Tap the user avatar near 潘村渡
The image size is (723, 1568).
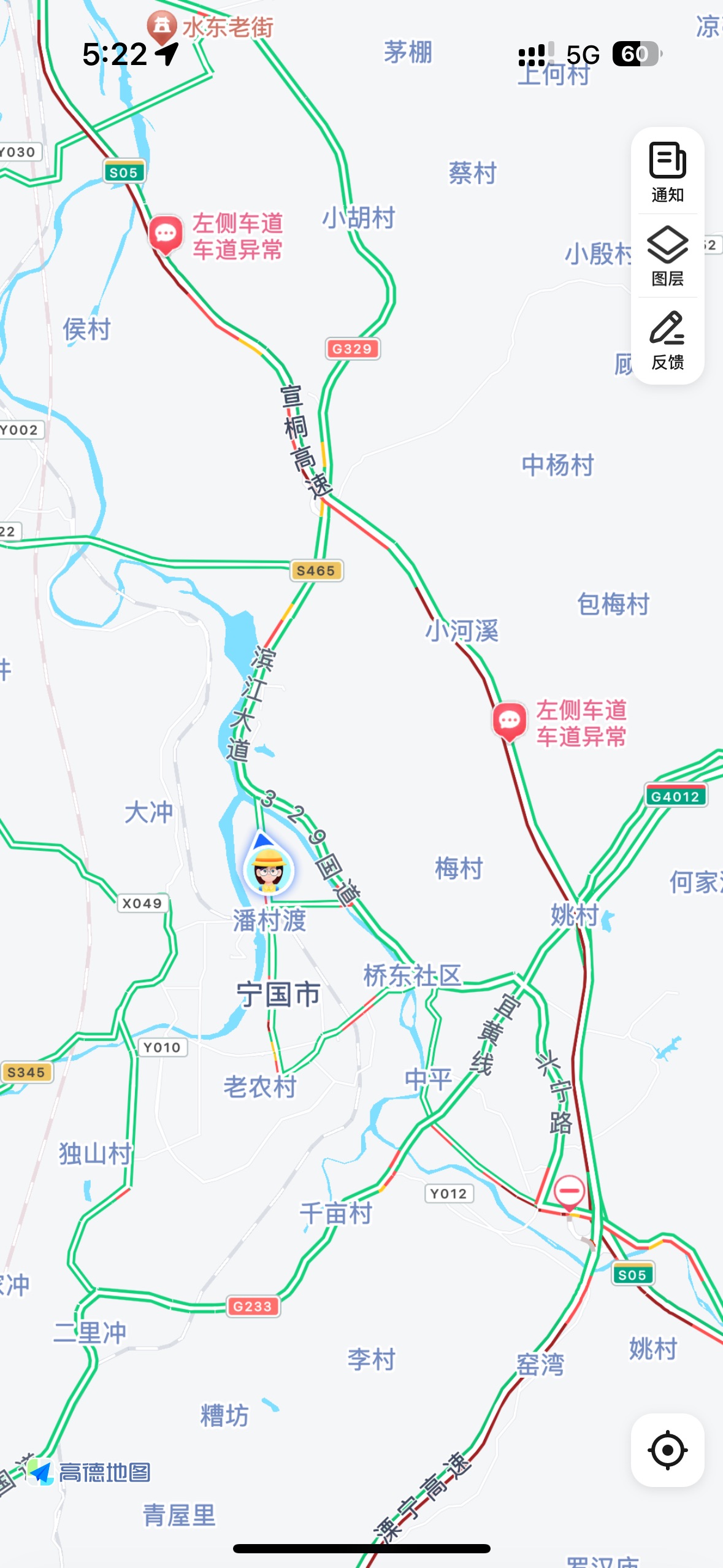coord(269,869)
